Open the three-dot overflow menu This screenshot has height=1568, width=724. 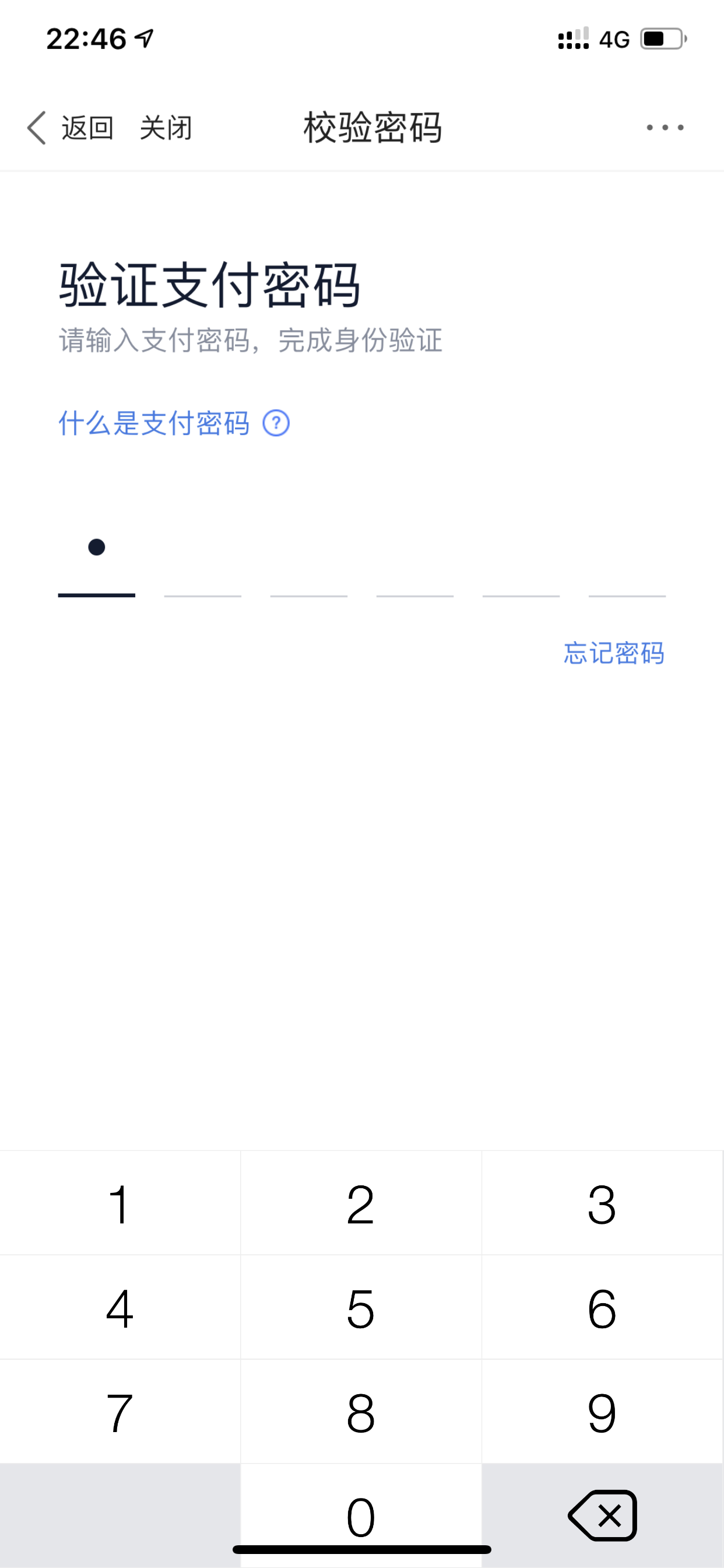pyautogui.click(x=665, y=127)
